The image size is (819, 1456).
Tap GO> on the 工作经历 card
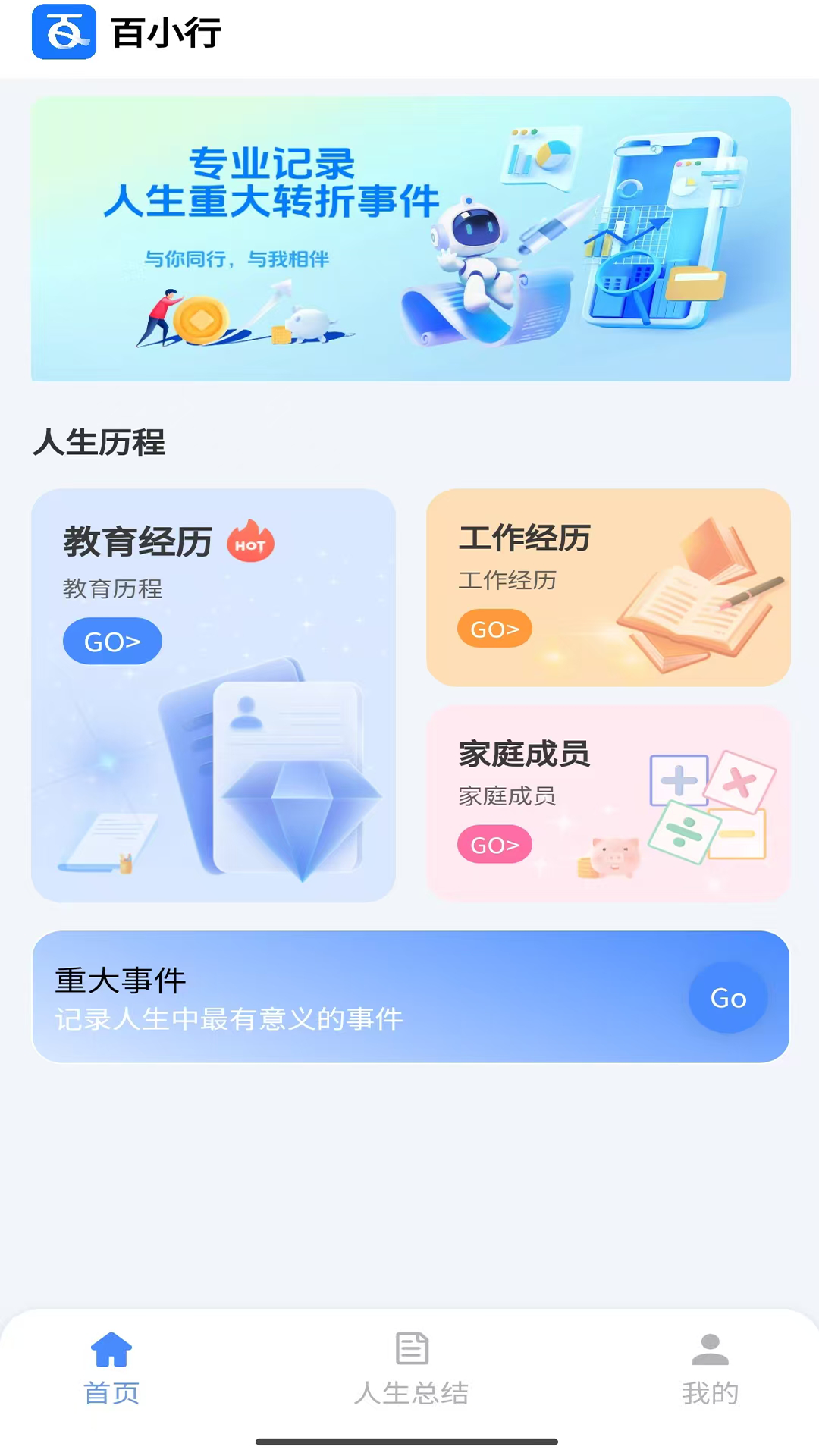494,629
